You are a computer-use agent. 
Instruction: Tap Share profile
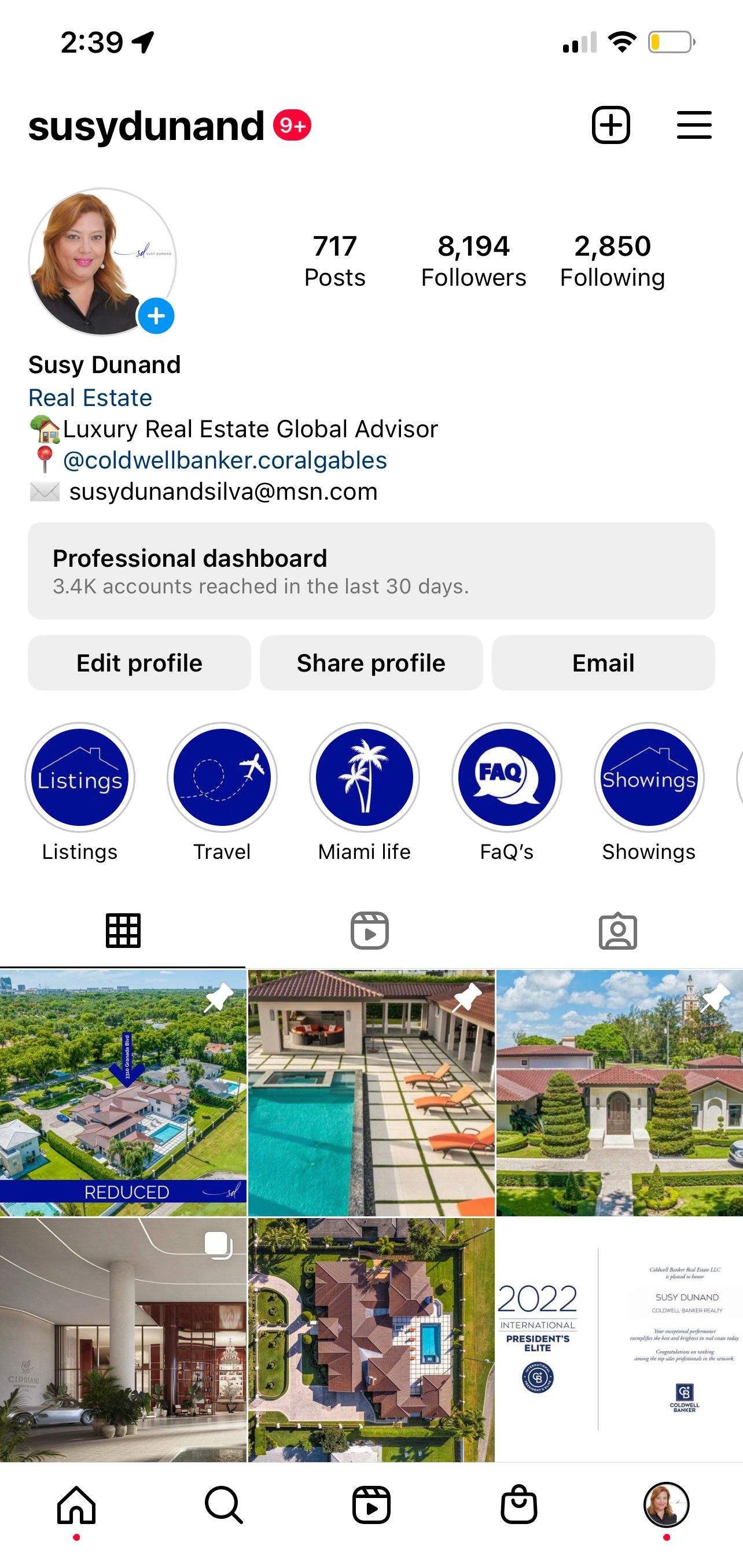371,663
